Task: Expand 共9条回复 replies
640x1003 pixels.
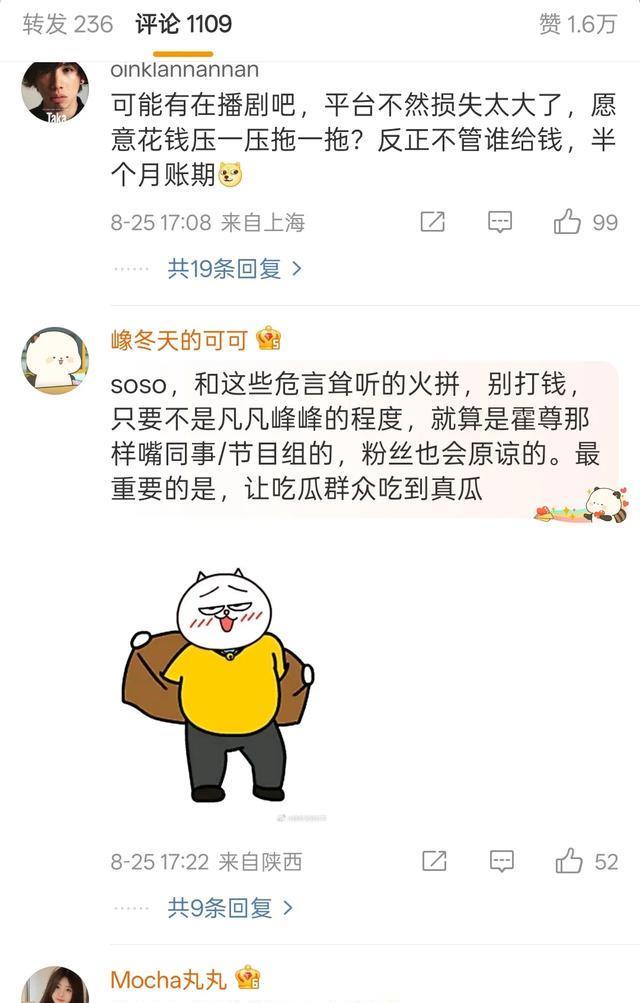Action: 230,907
